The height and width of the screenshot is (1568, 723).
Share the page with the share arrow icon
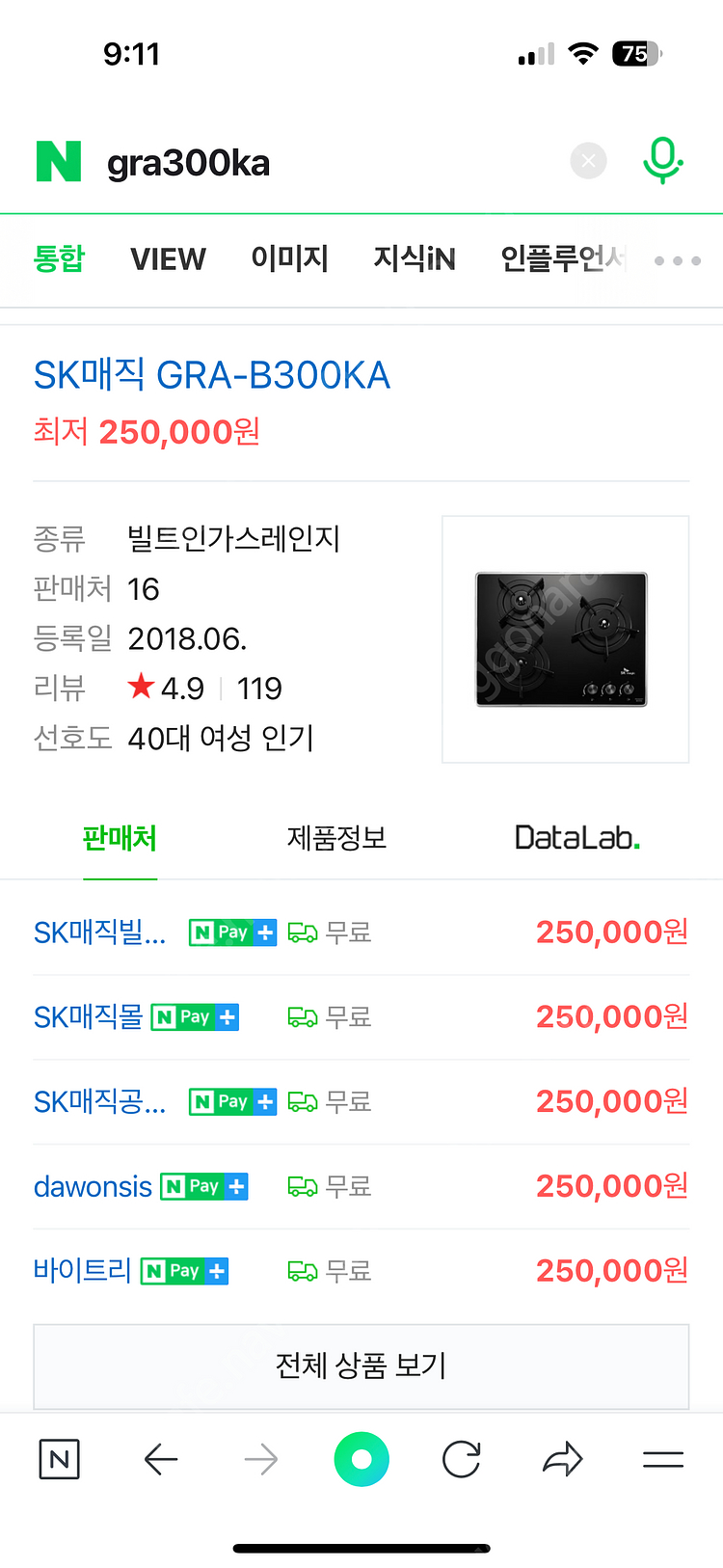point(561,1459)
